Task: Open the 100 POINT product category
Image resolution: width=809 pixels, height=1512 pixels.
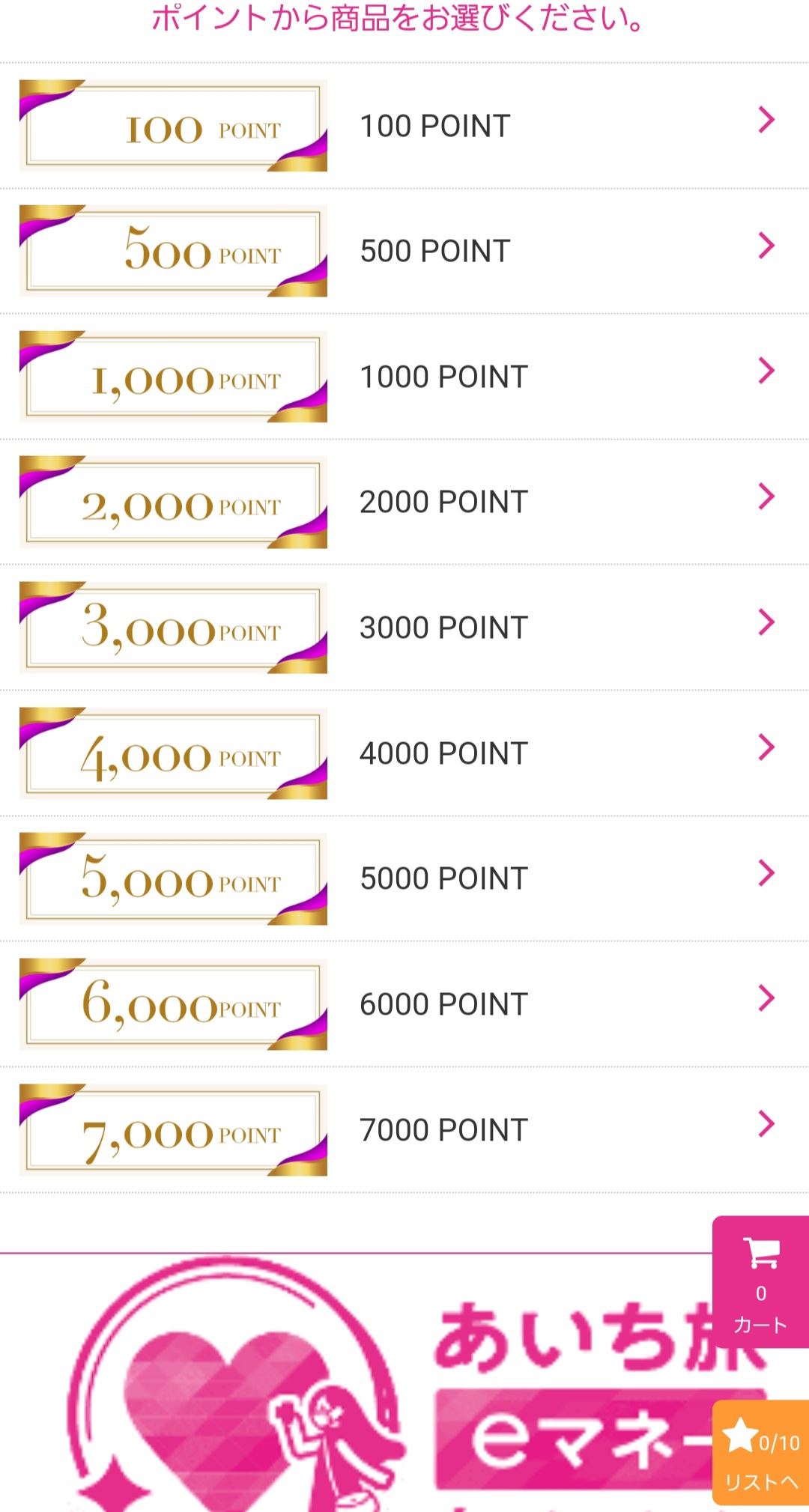Action: pyautogui.click(x=434, y=126)
